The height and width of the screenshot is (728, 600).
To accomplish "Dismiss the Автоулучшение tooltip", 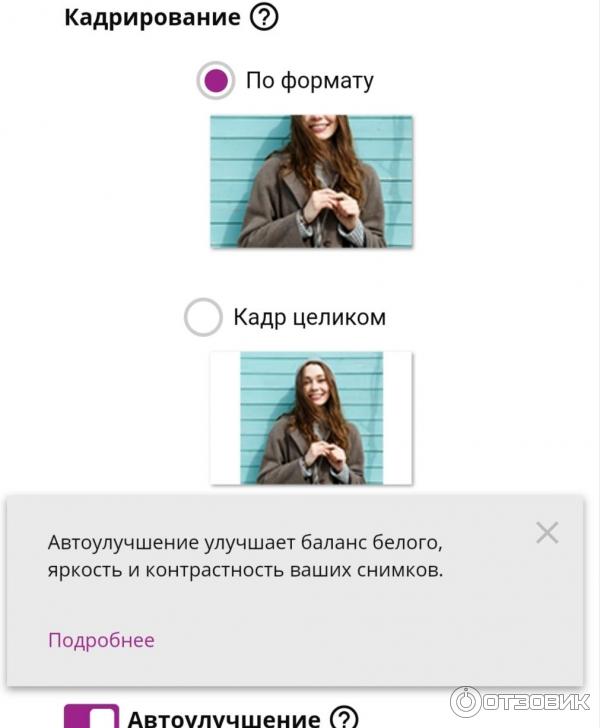I will [547, 533].
